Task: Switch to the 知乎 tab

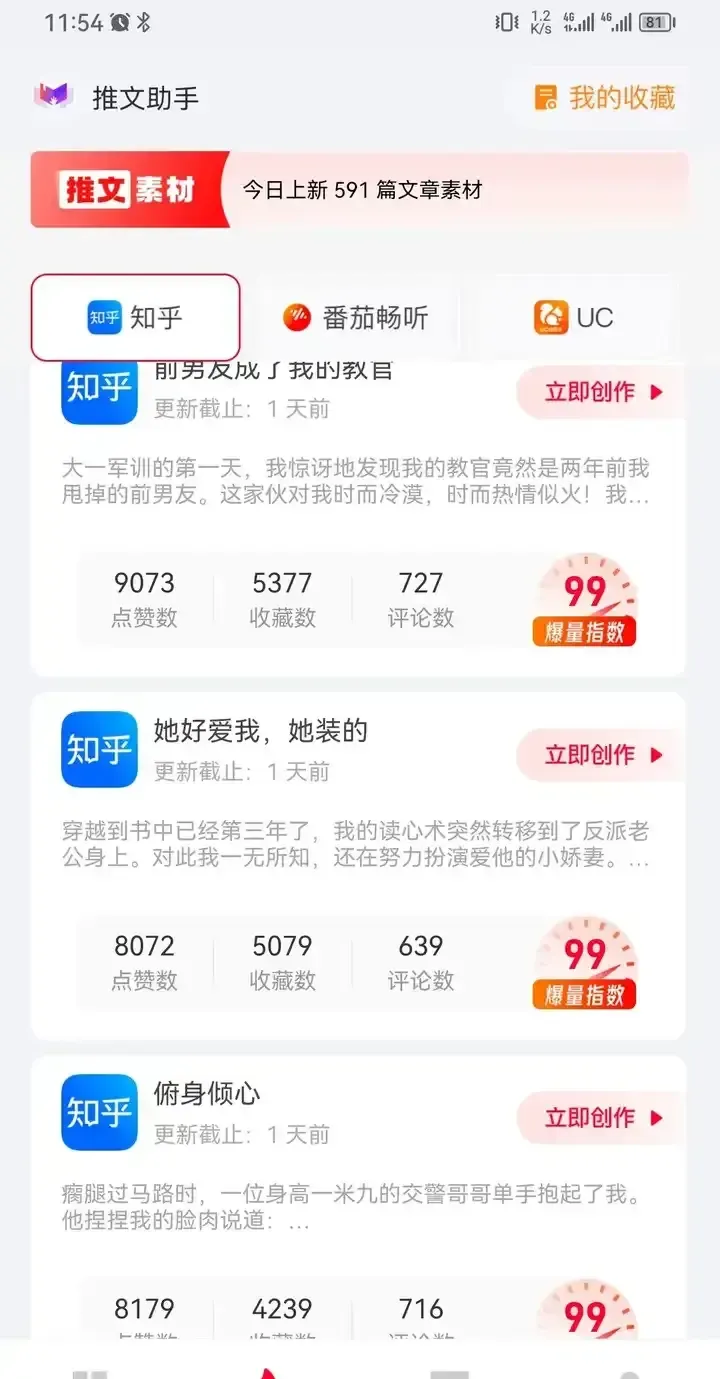Action: (x=135, y=318)
